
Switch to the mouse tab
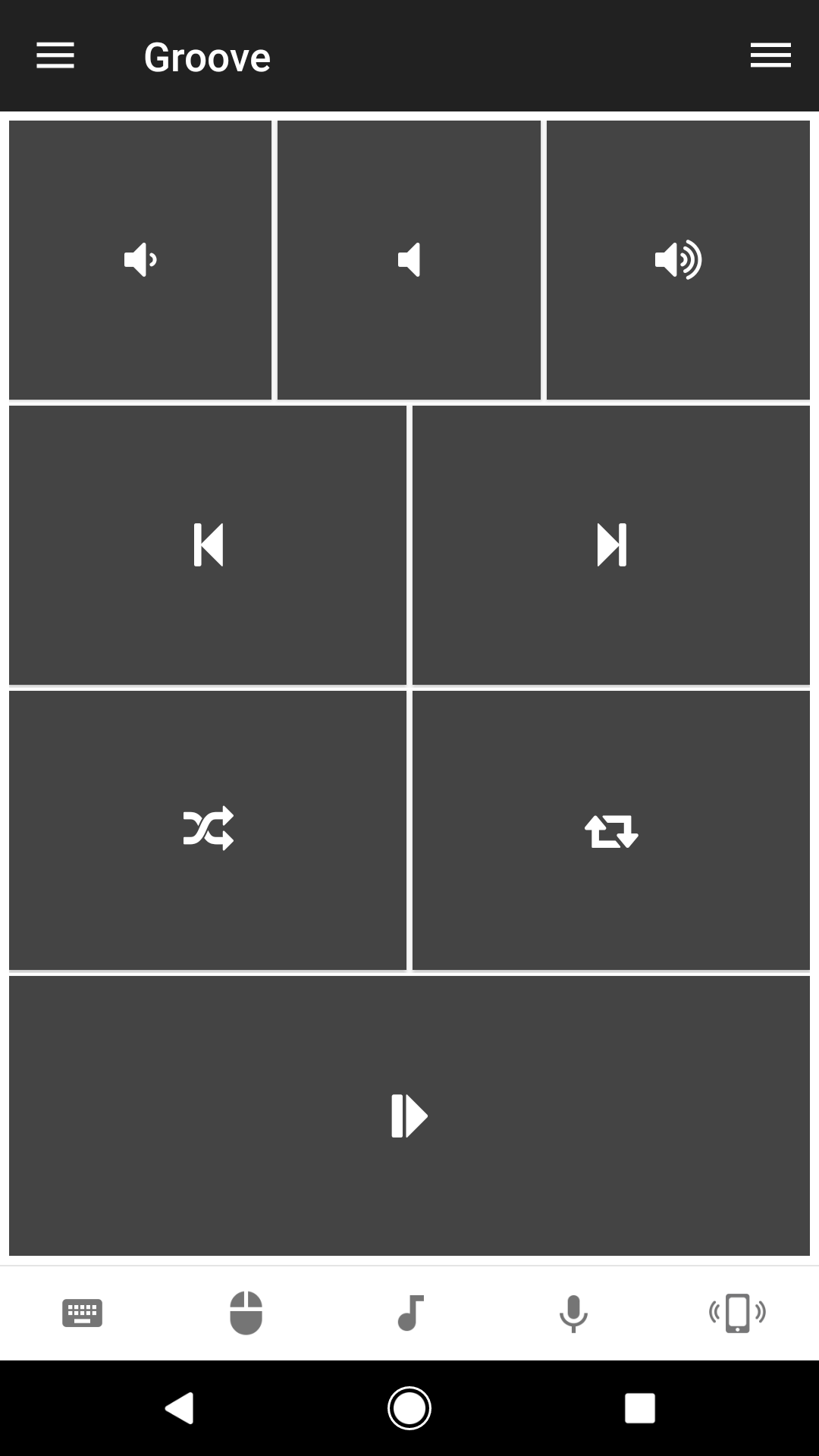point(246,1313)
